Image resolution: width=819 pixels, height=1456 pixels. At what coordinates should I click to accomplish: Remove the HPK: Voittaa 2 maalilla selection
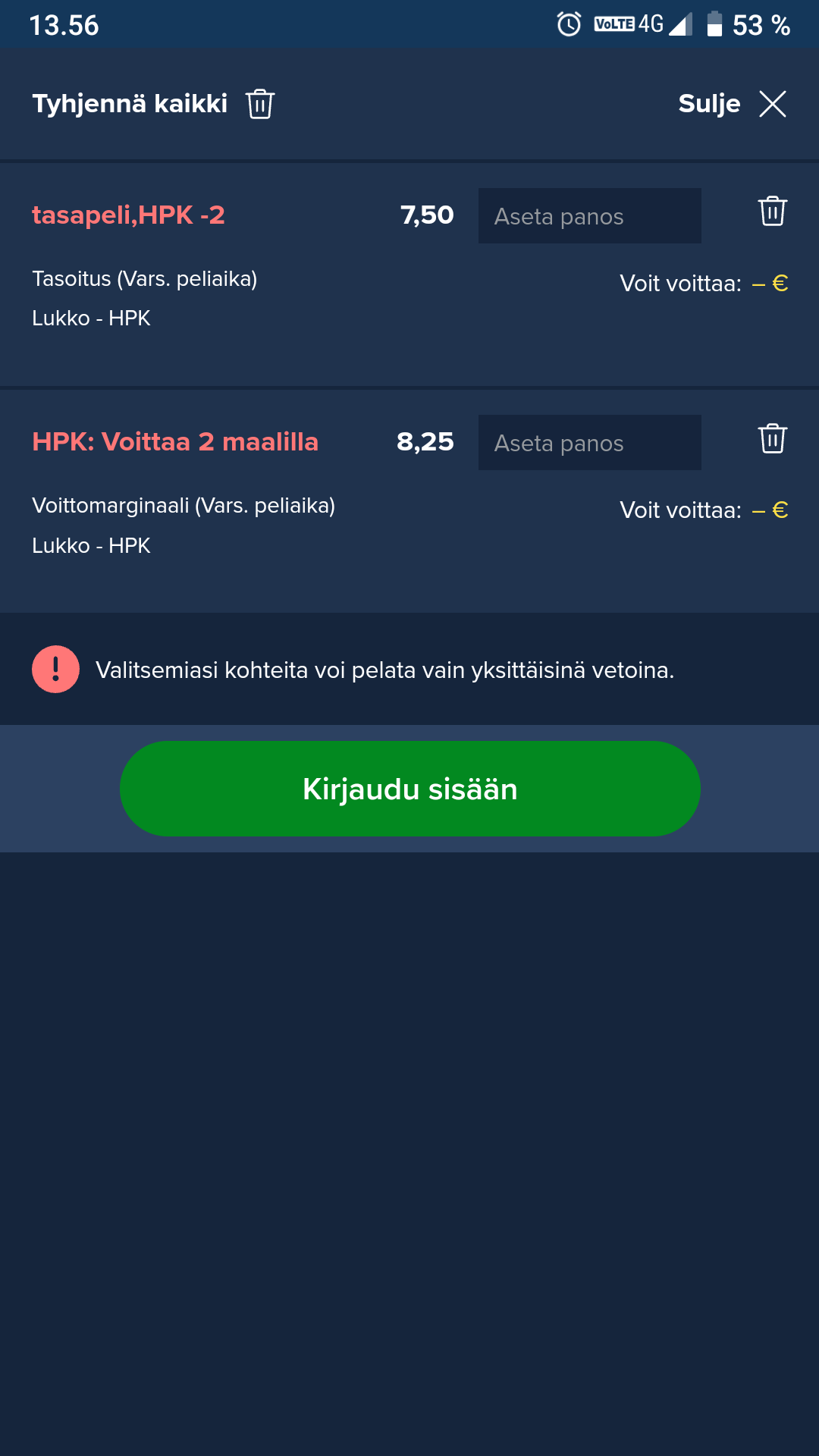pyautogui.click(x=772, y=438)
